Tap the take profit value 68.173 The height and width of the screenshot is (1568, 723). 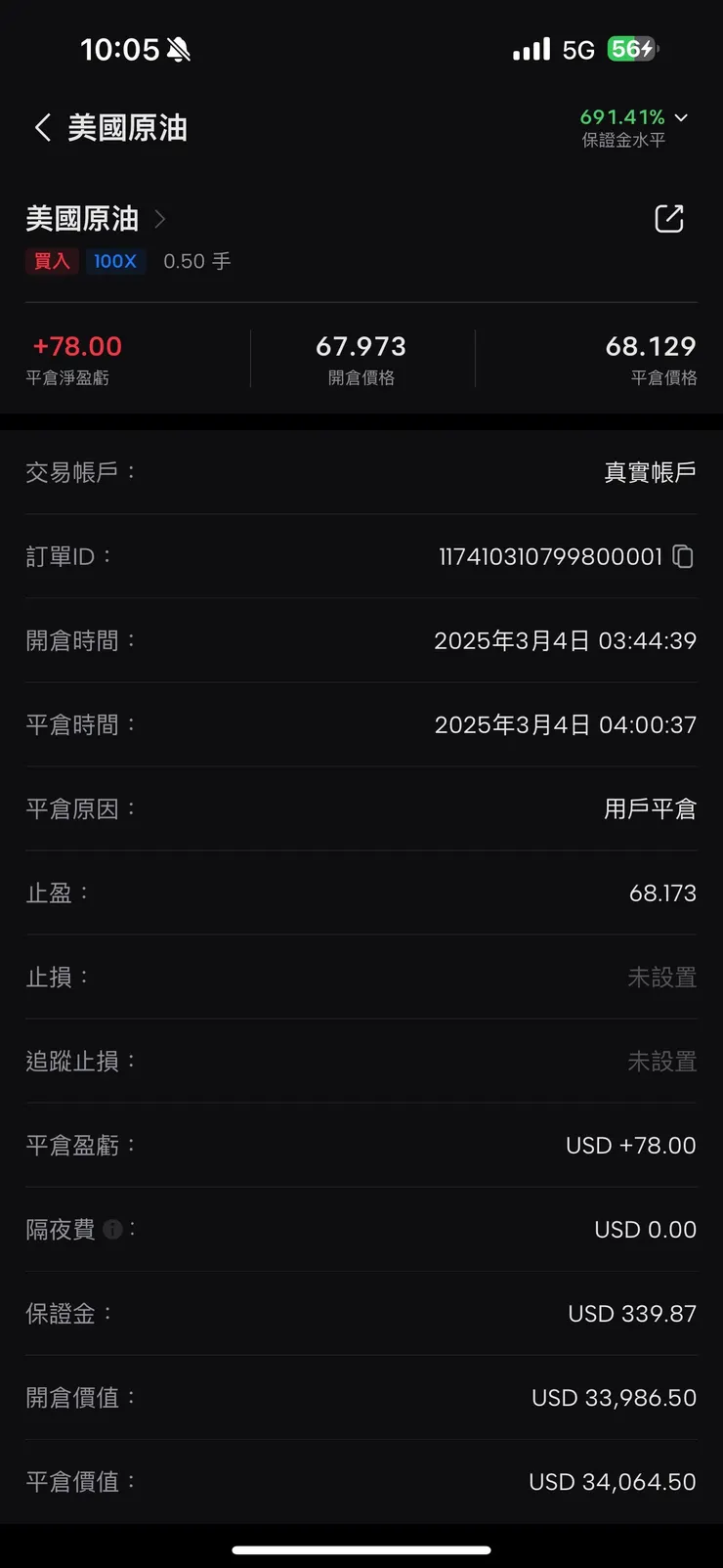[663, 893]
